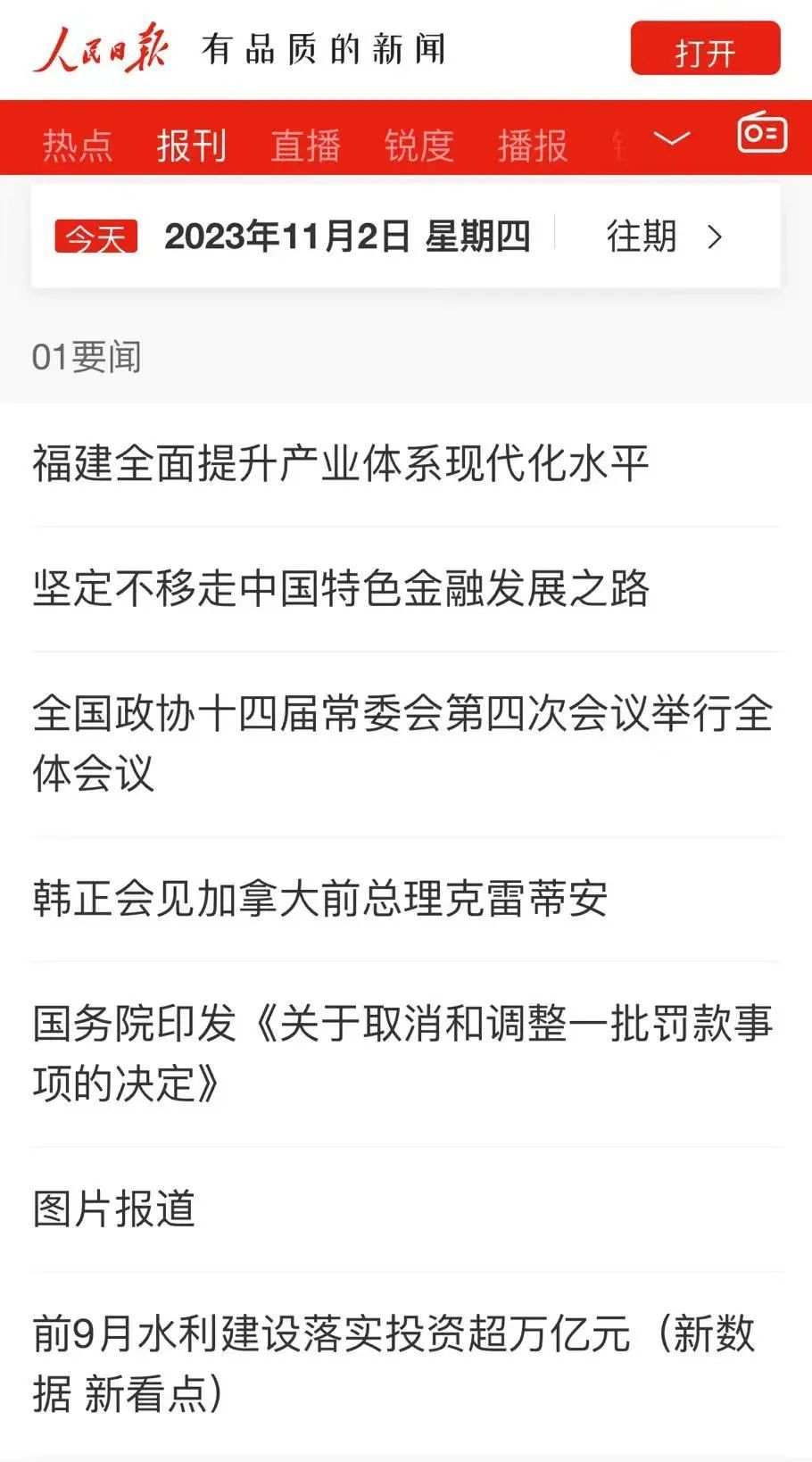Open 国务院印发罚款事项的决定 article
Screen dimensions: 812x1462
click(x=402, y=1052)
